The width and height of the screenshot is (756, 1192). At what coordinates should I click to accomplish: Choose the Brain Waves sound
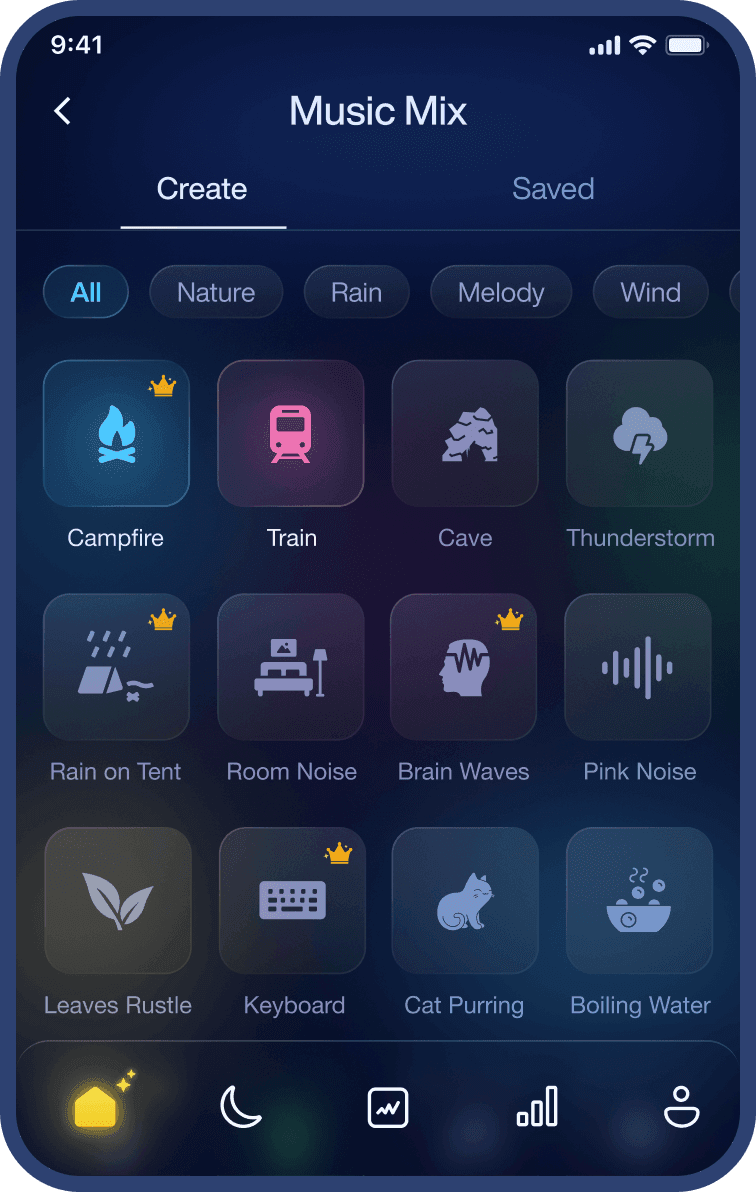pyautogui.click(x=465, y=667)
